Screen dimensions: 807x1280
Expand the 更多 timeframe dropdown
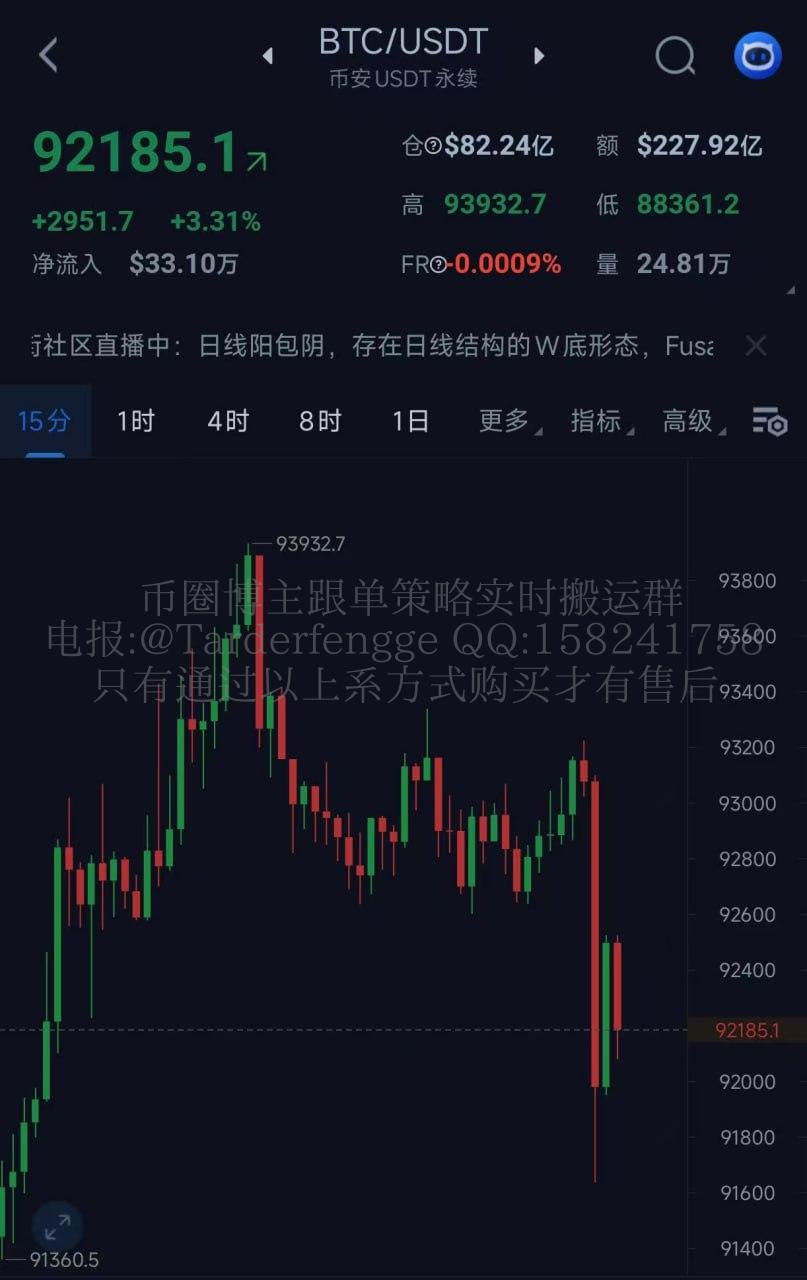point(508,421)
